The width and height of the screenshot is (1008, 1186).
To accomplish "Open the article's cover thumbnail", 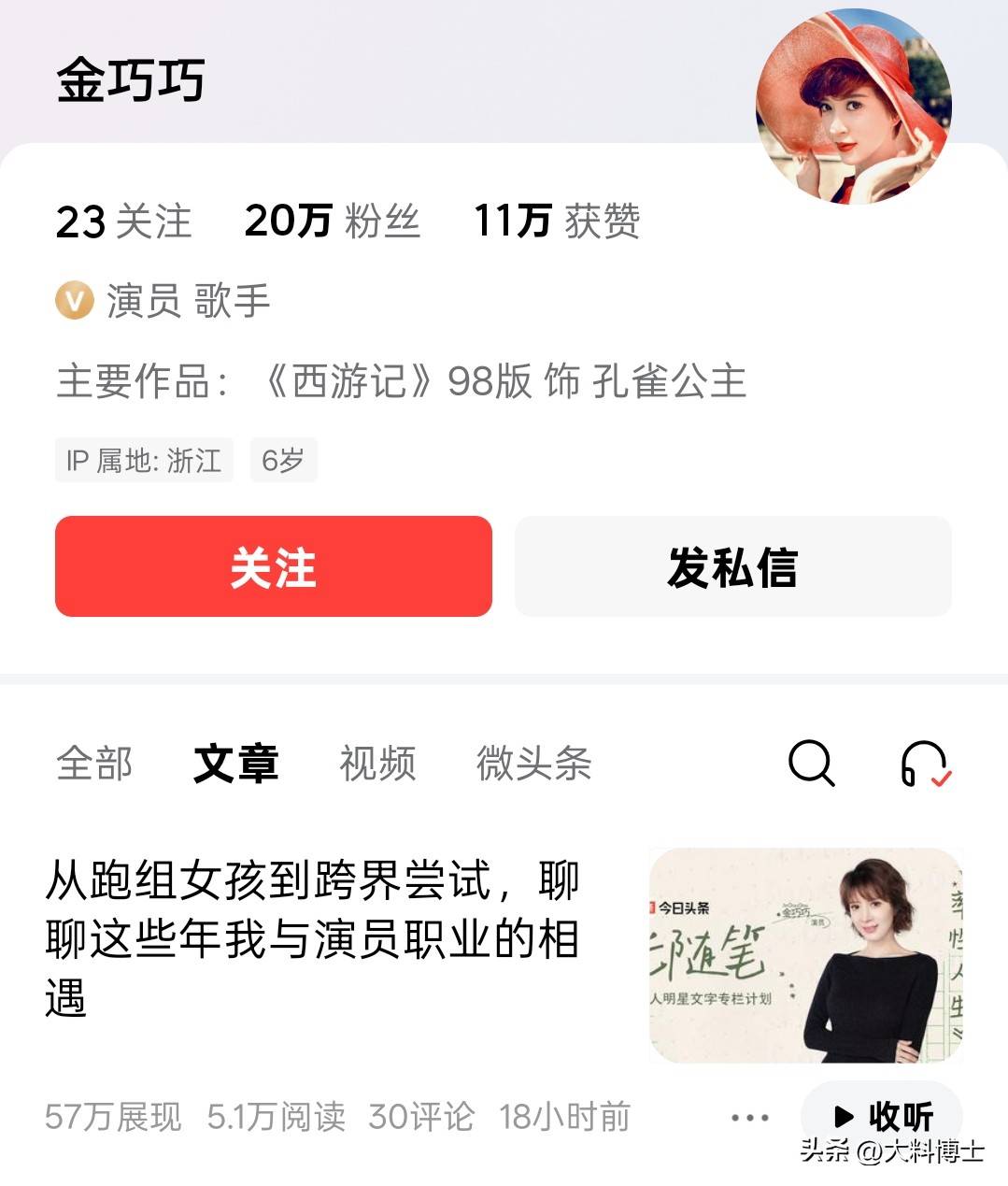I will point(805,955).
